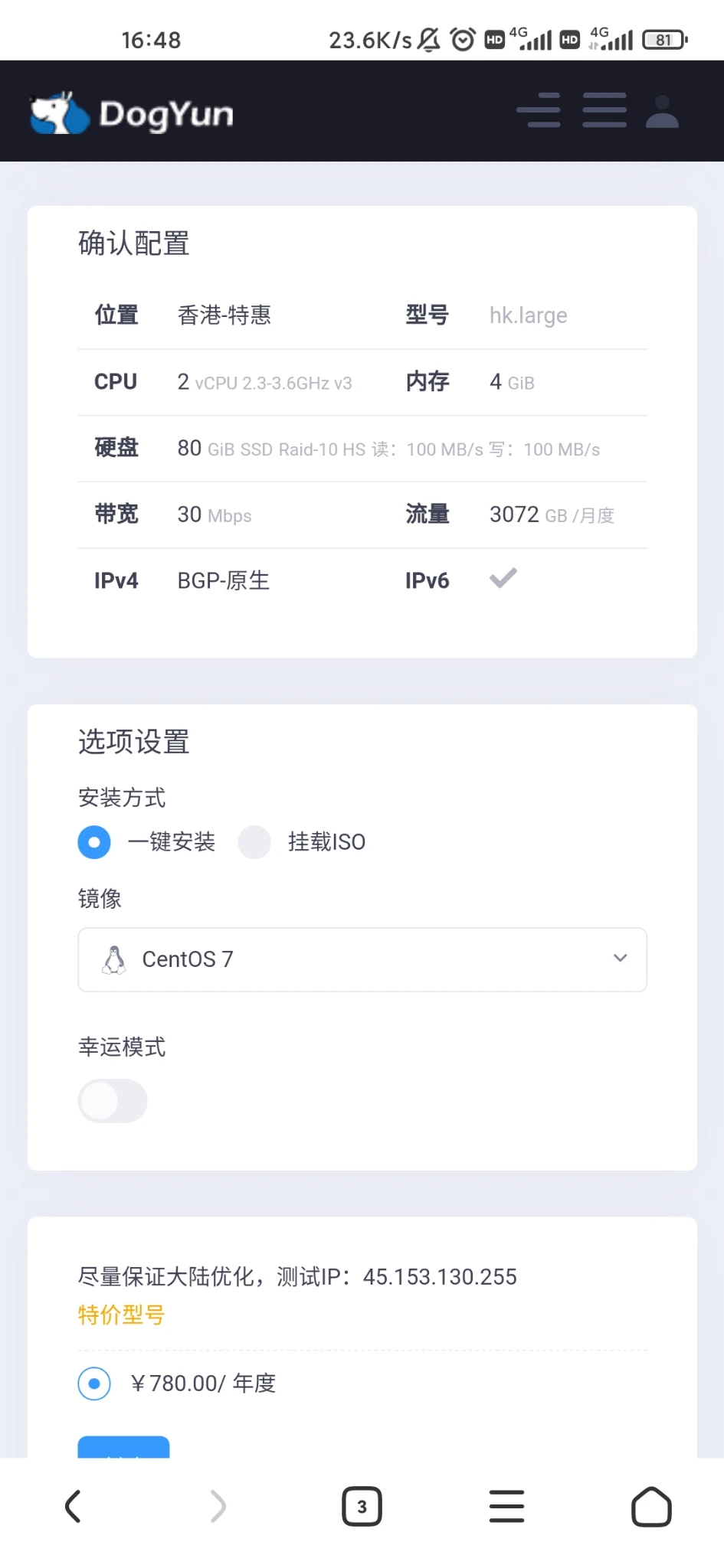Open the DogYun logo home link

[132, 113]
